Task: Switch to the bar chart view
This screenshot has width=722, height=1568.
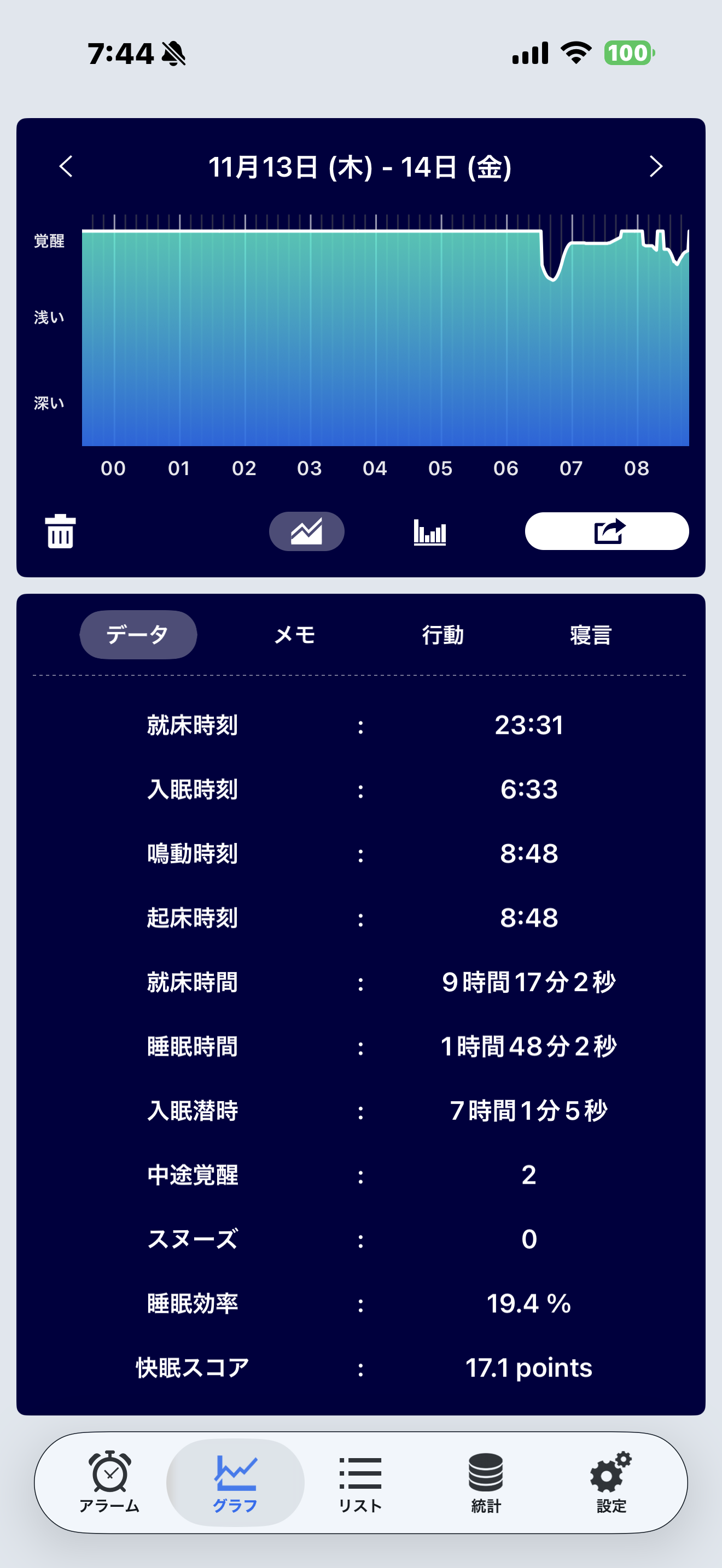Action: [x=430, y=531]
